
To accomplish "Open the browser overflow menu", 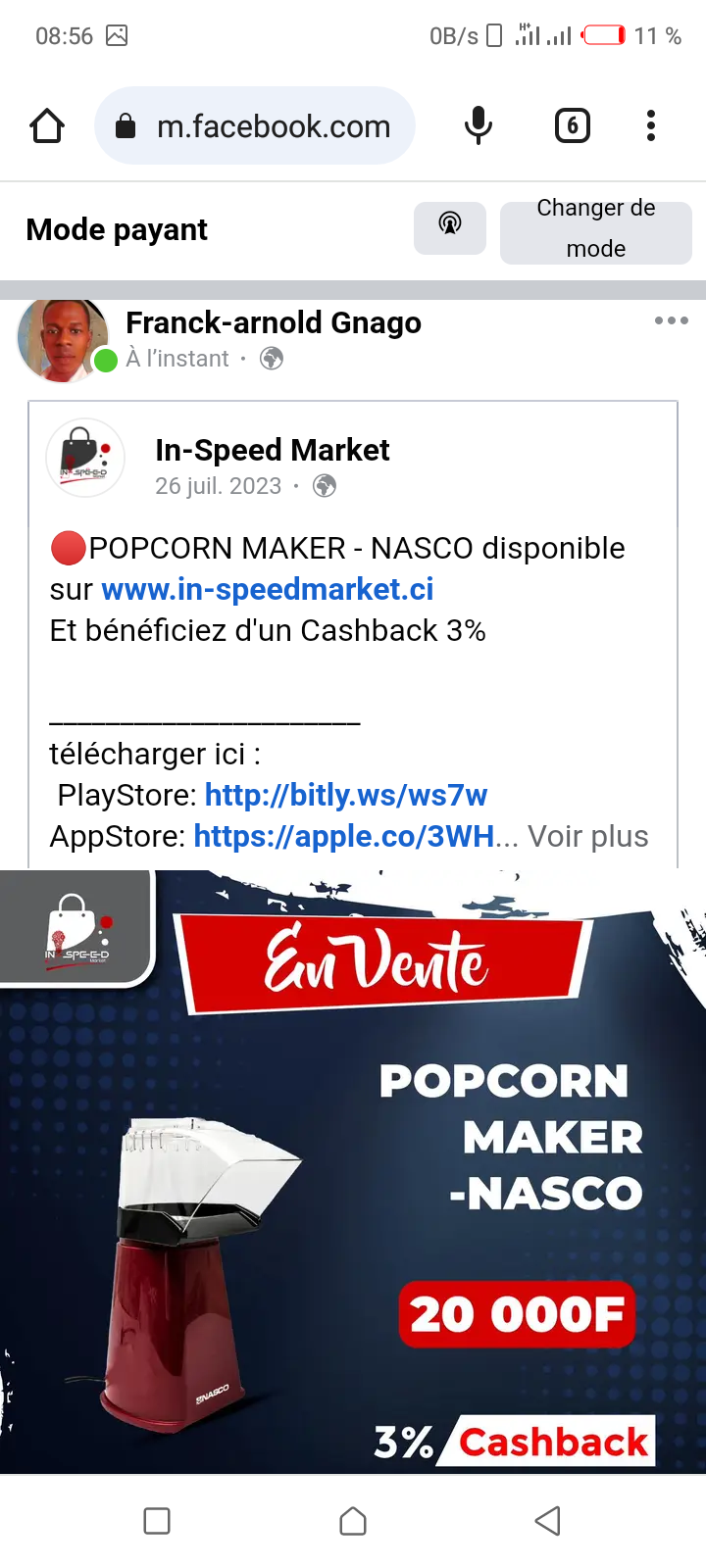I will pos(651,126).
